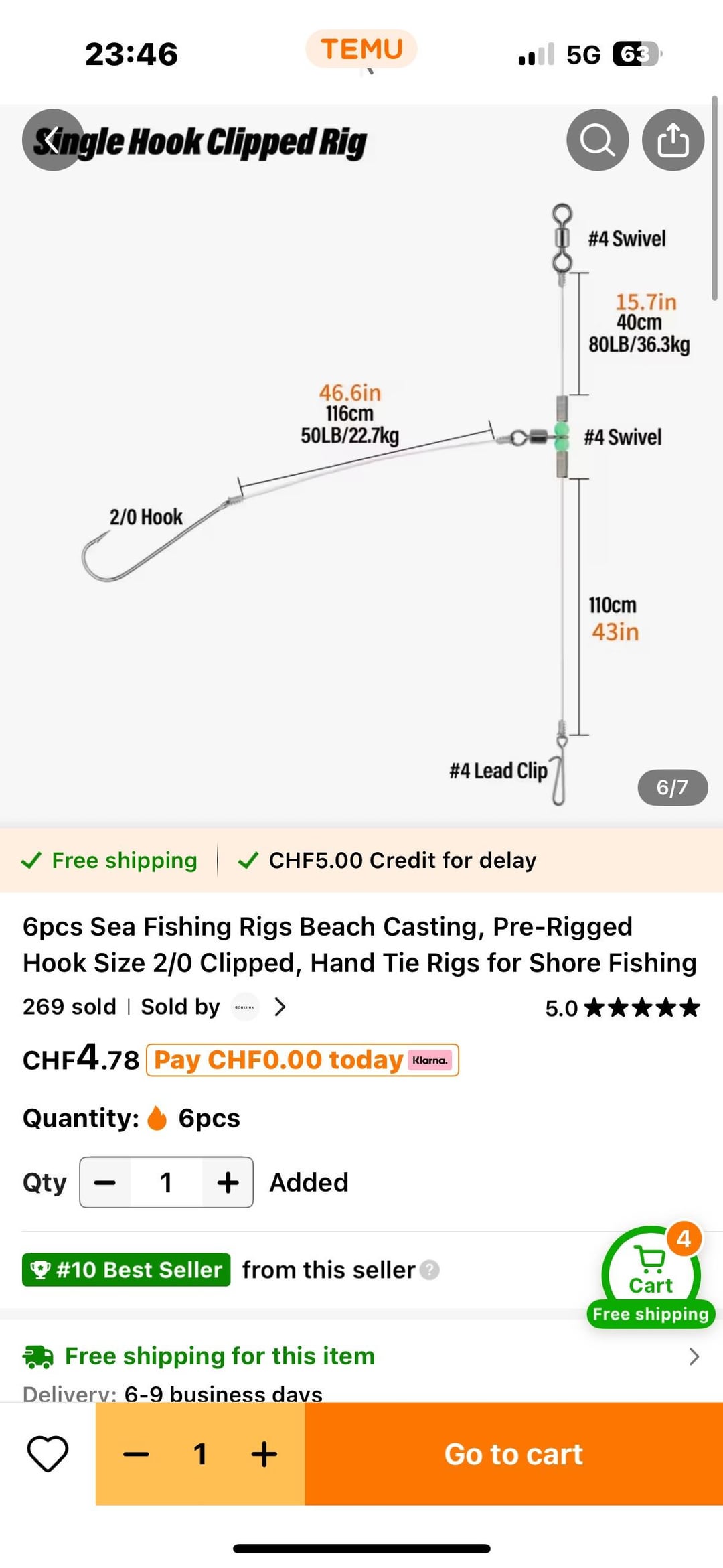Viewport: 723px width, 1568px height.
Task: Open the 5.0 star rating reviews
Action: pos(622,1007)
